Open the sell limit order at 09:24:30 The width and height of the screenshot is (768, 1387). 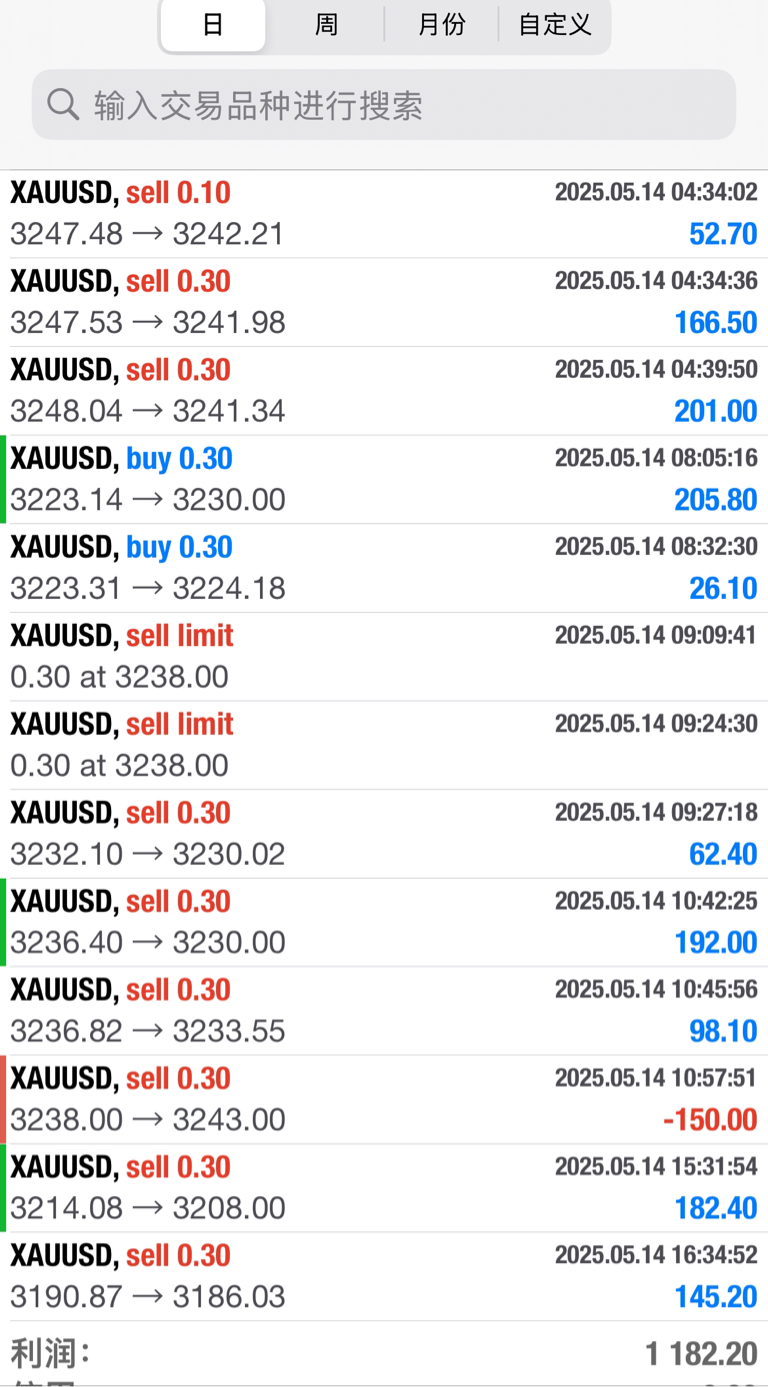click(384, 745)
